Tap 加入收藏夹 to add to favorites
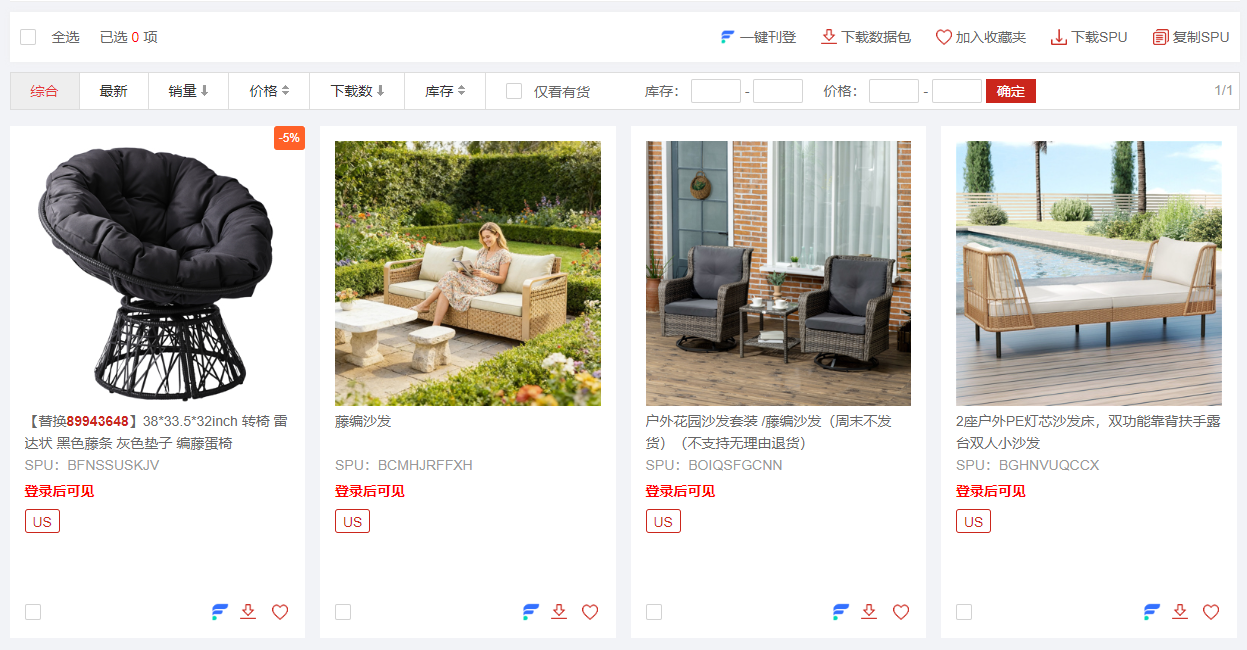Image resolution: width=1247 pixels, height=650 pixels. (980, 37)
